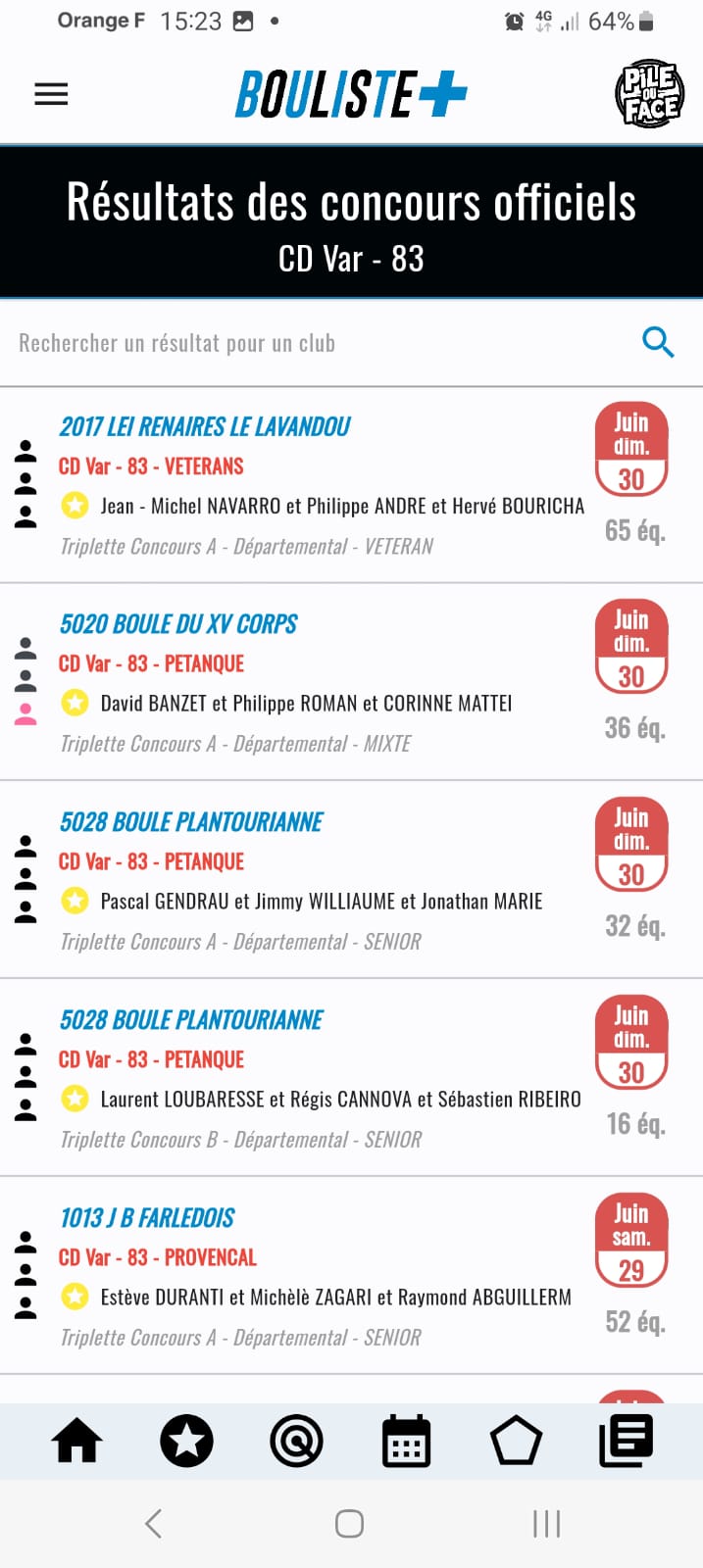
Task: Open Boule Plantourianne Concours A result
Action: tap(351, 881)
